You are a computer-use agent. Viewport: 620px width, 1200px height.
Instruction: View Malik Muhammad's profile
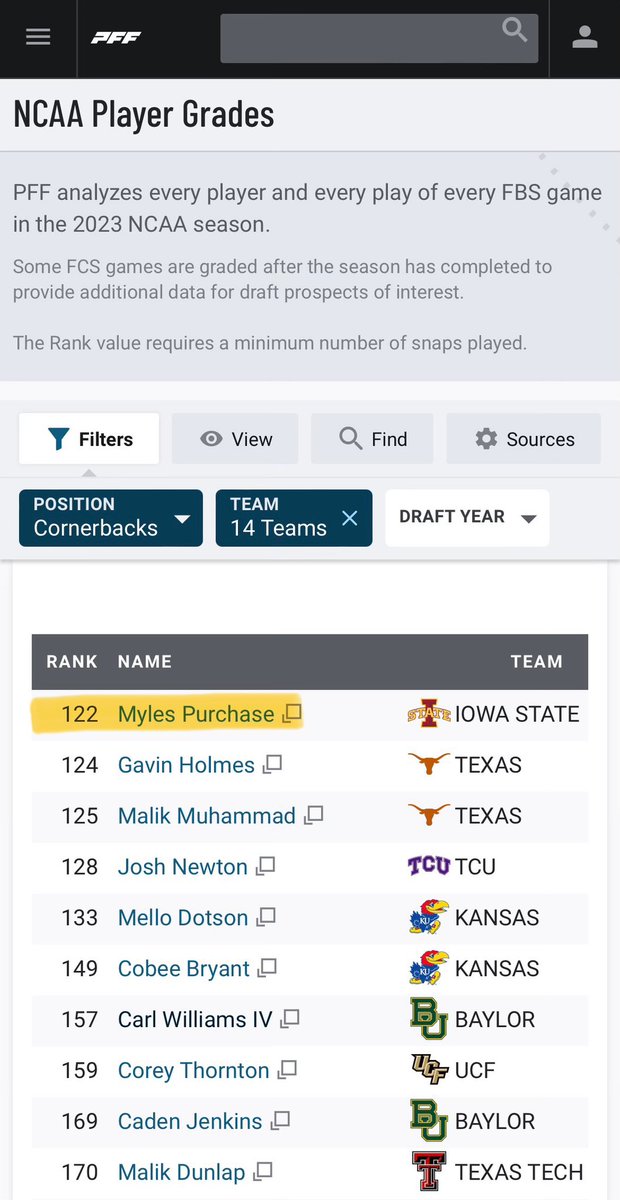point(207,816)
